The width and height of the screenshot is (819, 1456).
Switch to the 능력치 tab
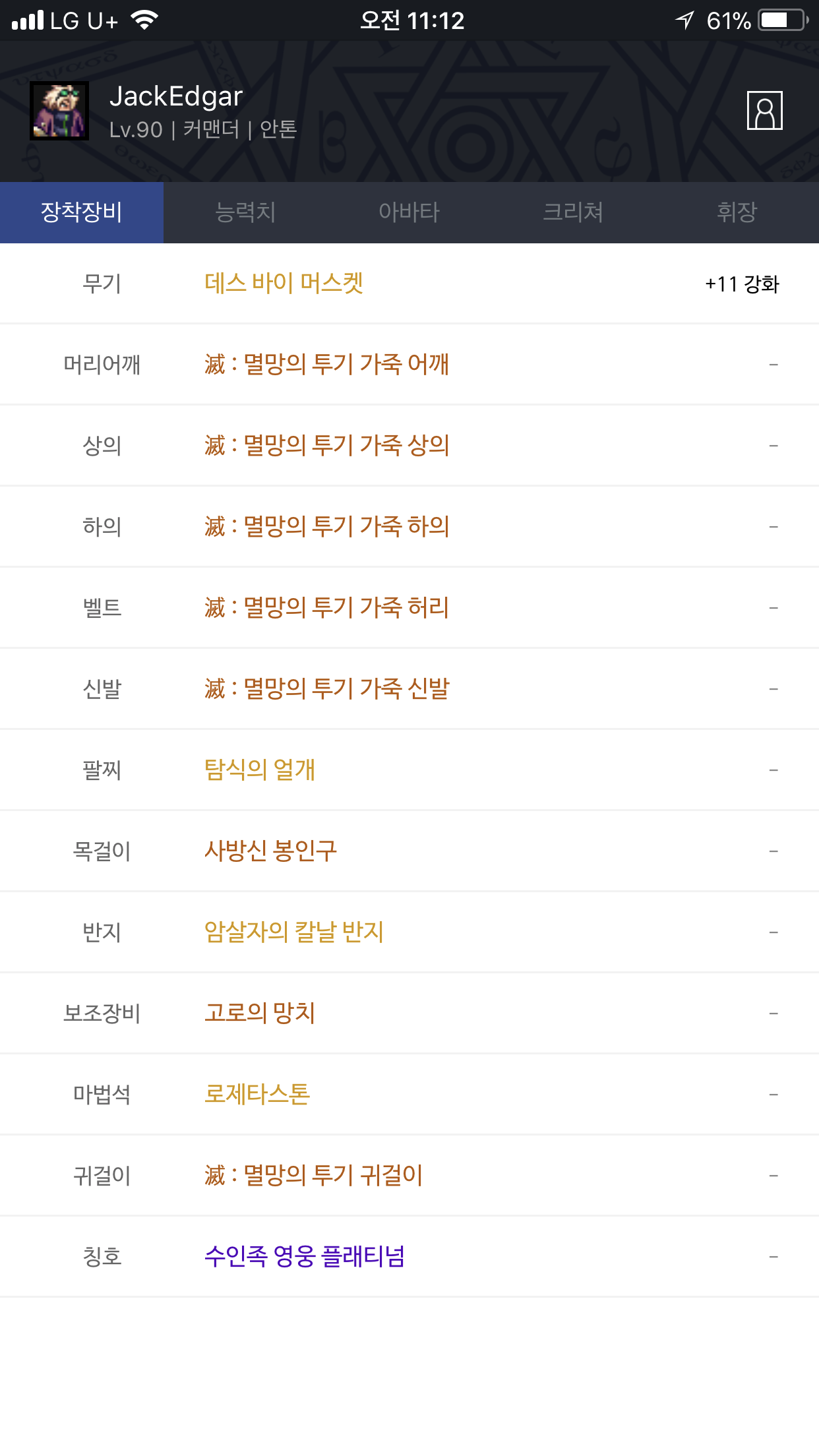245,212
